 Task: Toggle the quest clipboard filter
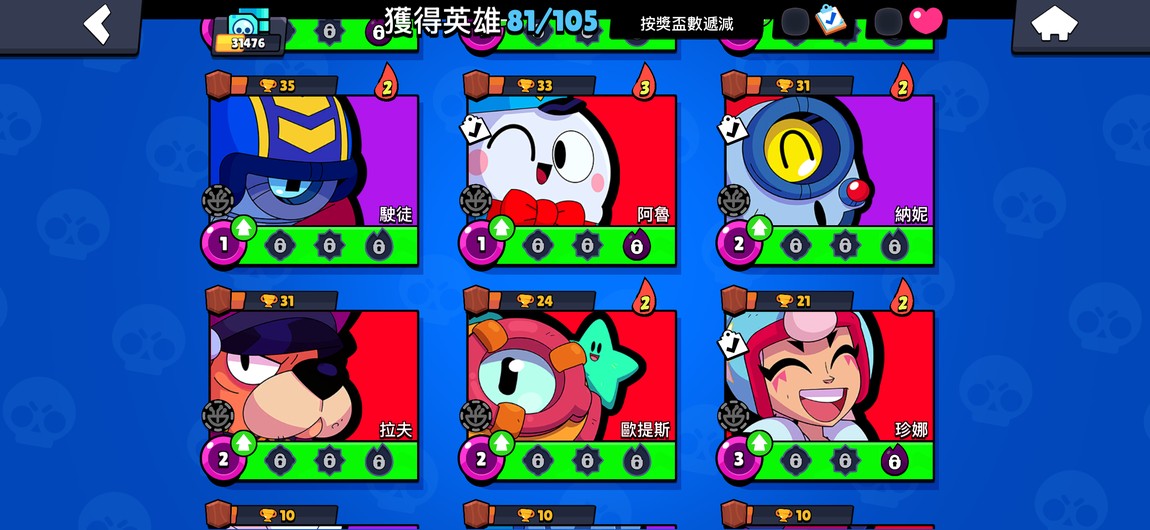point(812,21)
